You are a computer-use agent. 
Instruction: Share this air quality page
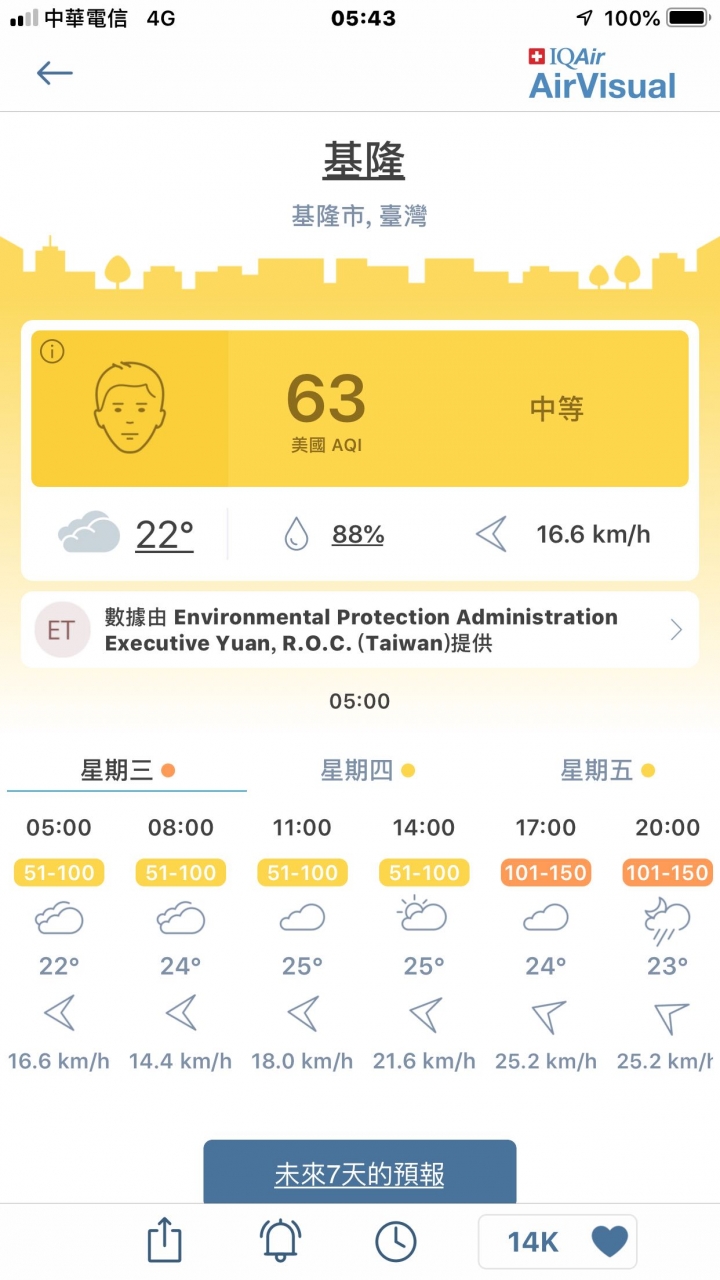[165, 1242]
